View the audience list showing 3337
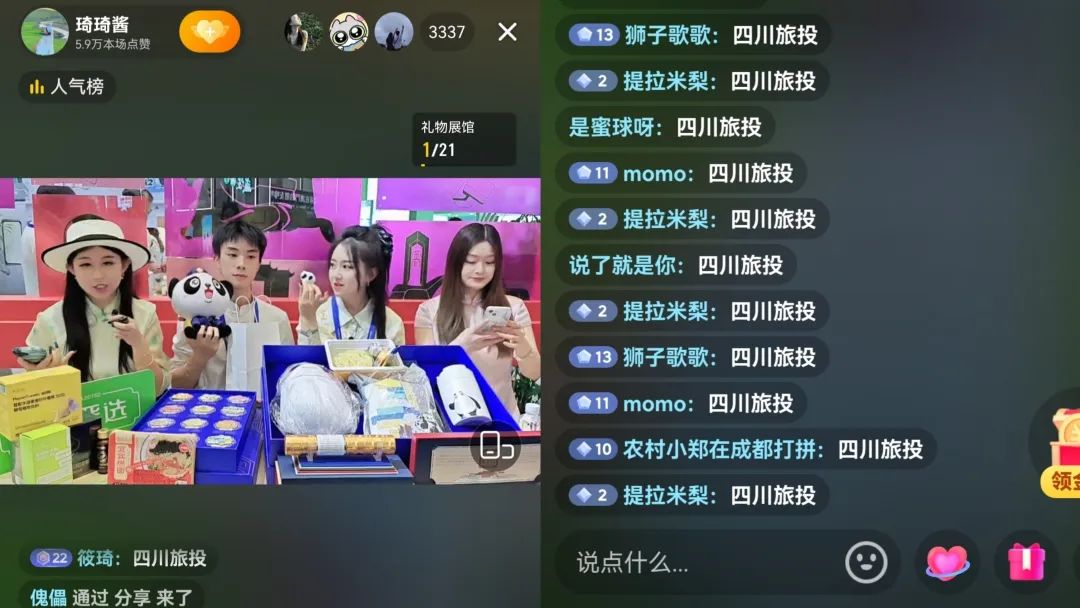This screenshot has height=608, width=1080. point(446,32)
